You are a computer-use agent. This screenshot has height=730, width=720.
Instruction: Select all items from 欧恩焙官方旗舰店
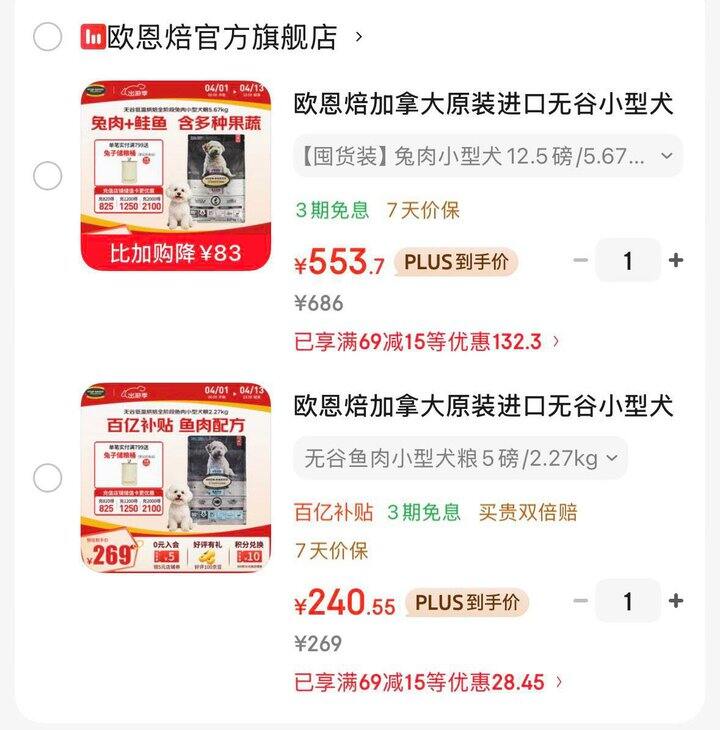(47, 37)
